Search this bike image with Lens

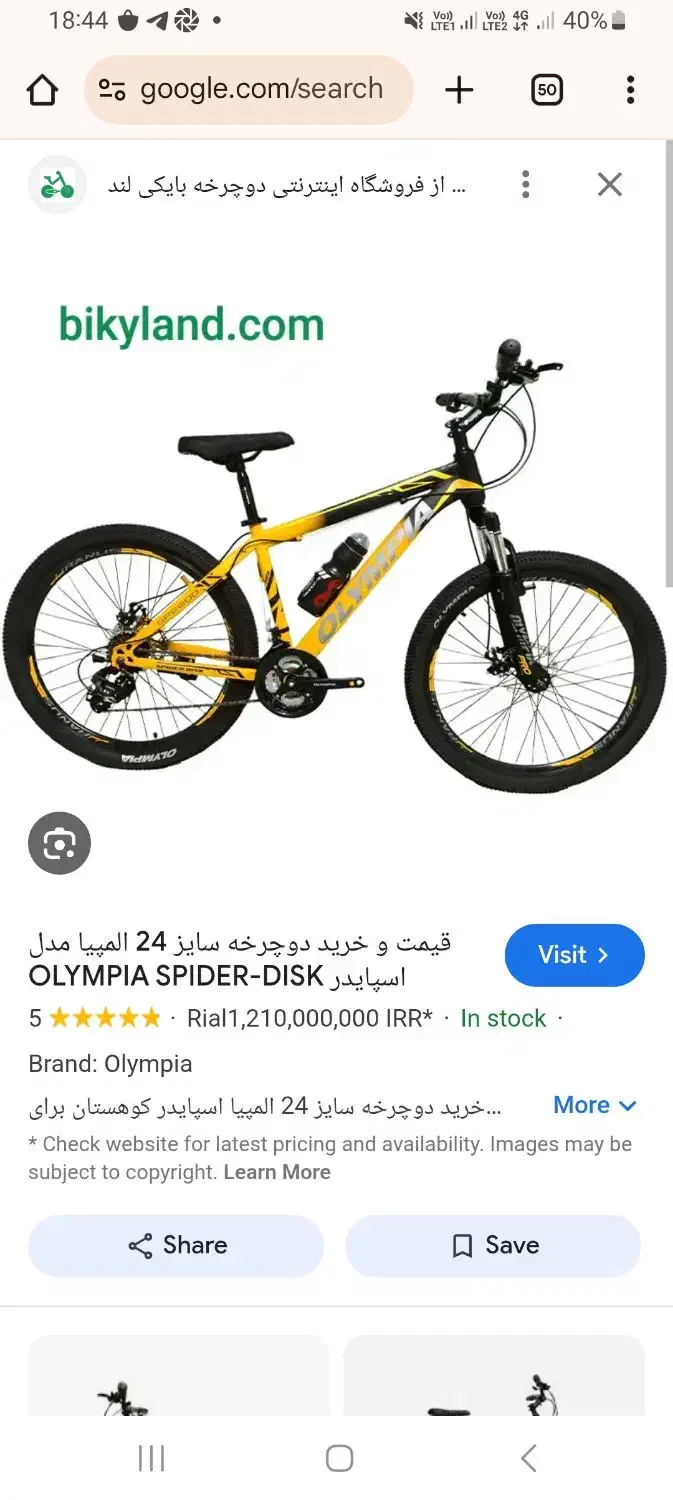[x=59, y=844]
